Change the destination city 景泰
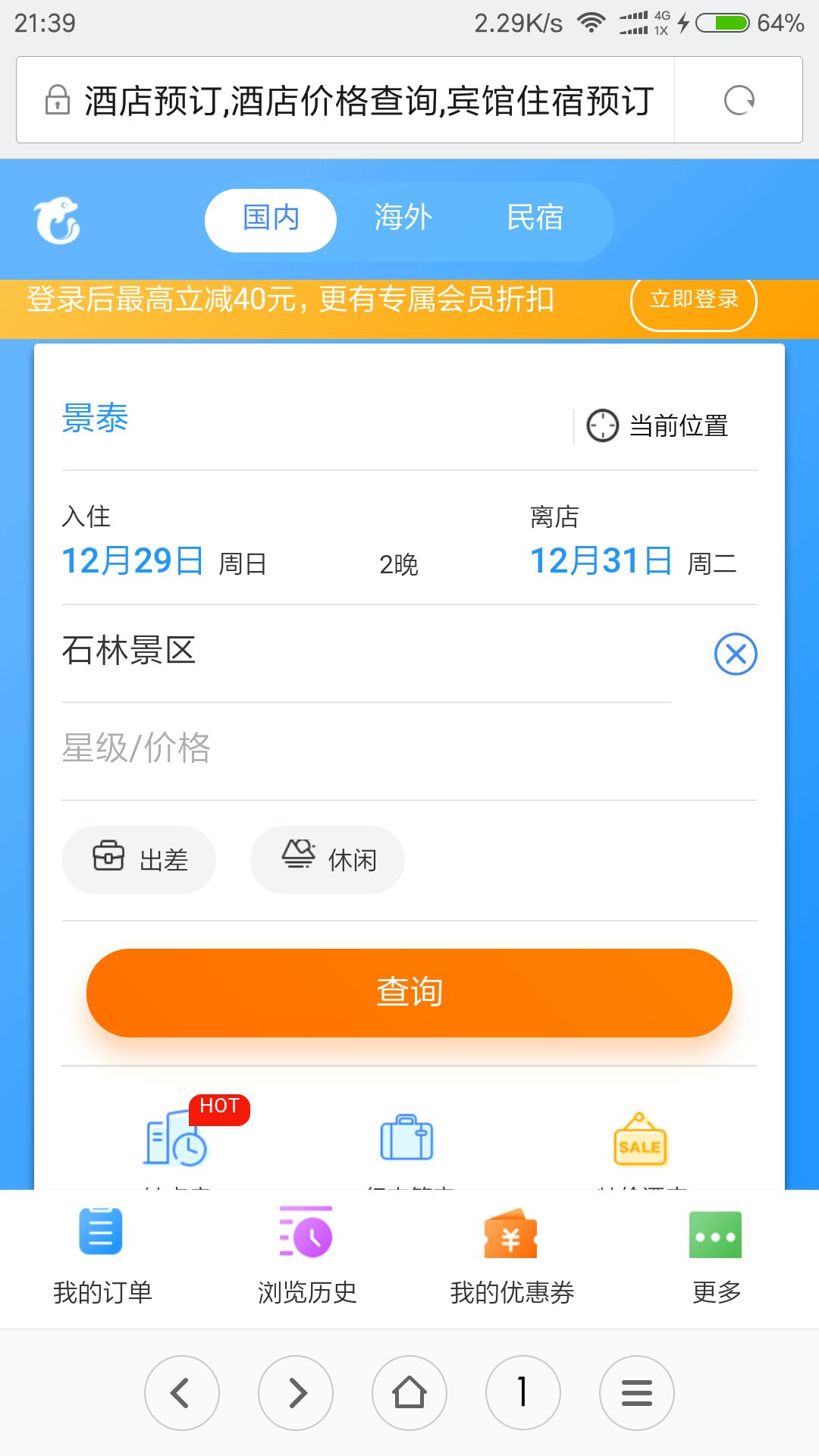819x1456 pixels. pos(96,419)
